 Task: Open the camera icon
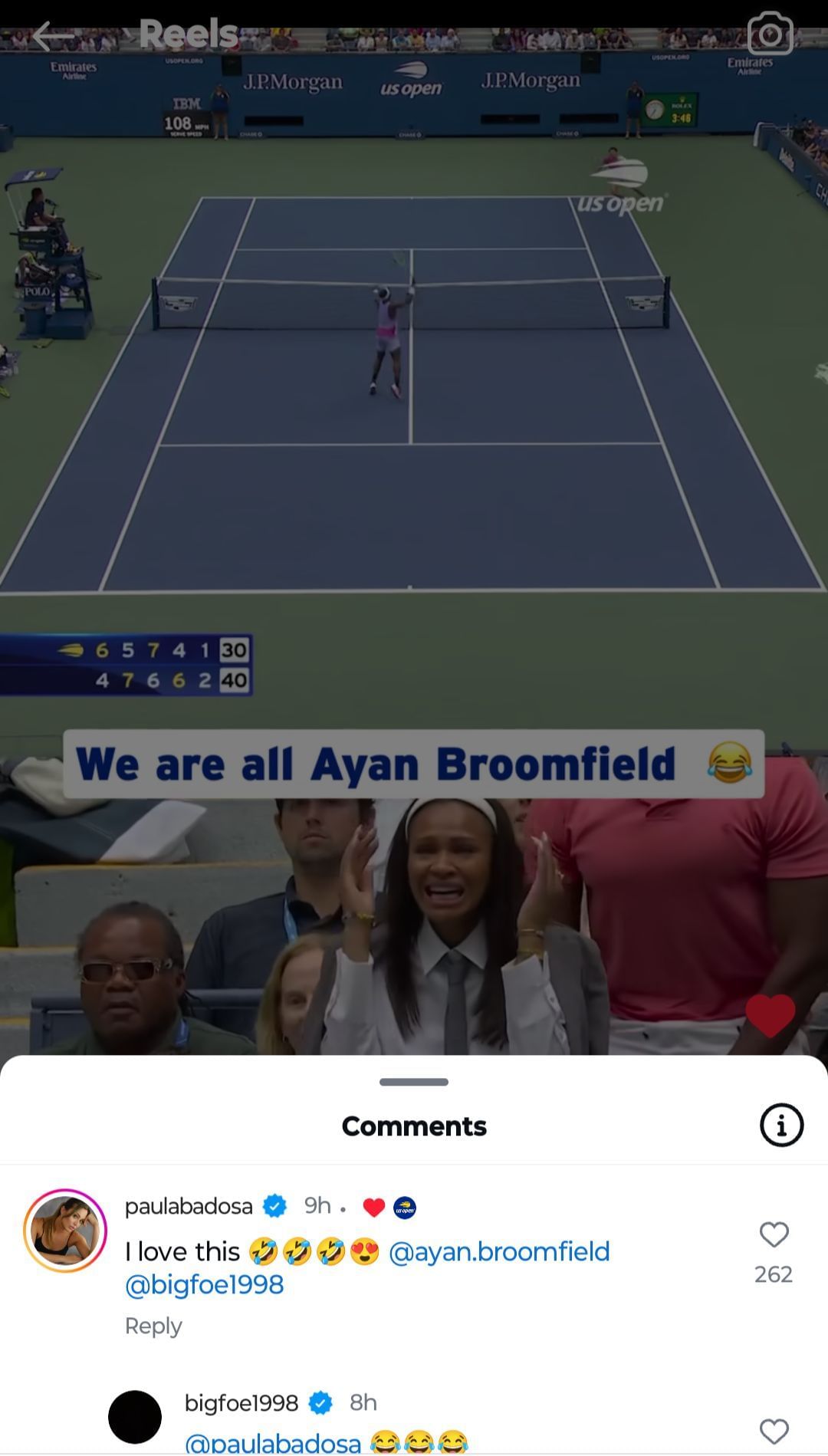[x=770, y=34]
